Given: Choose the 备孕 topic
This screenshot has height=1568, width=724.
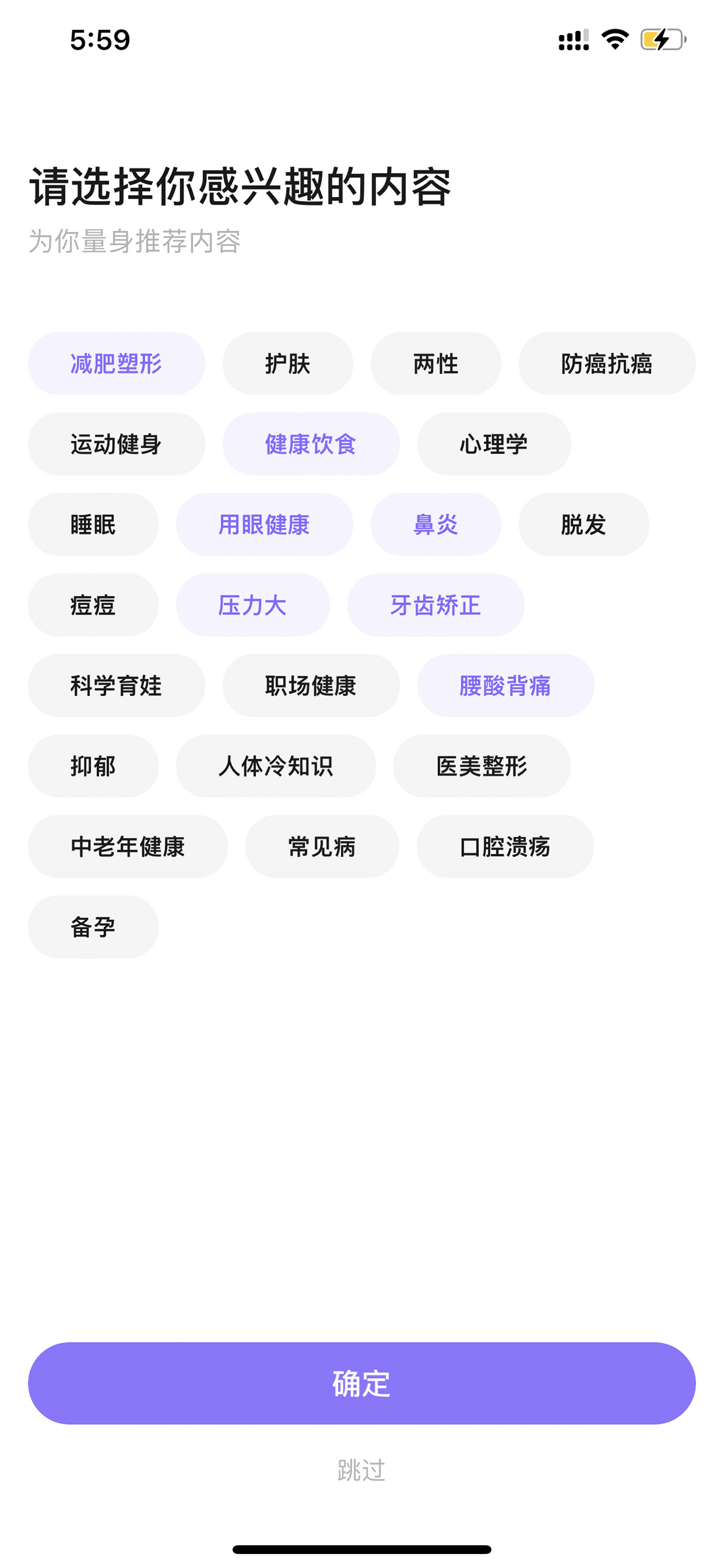Looking at the screenshot, I should (x=93, y=927).
